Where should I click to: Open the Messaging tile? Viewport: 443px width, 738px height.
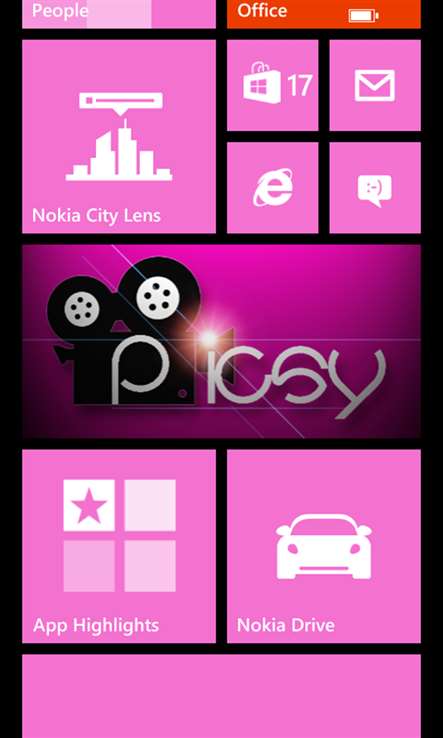coord(375,188)
